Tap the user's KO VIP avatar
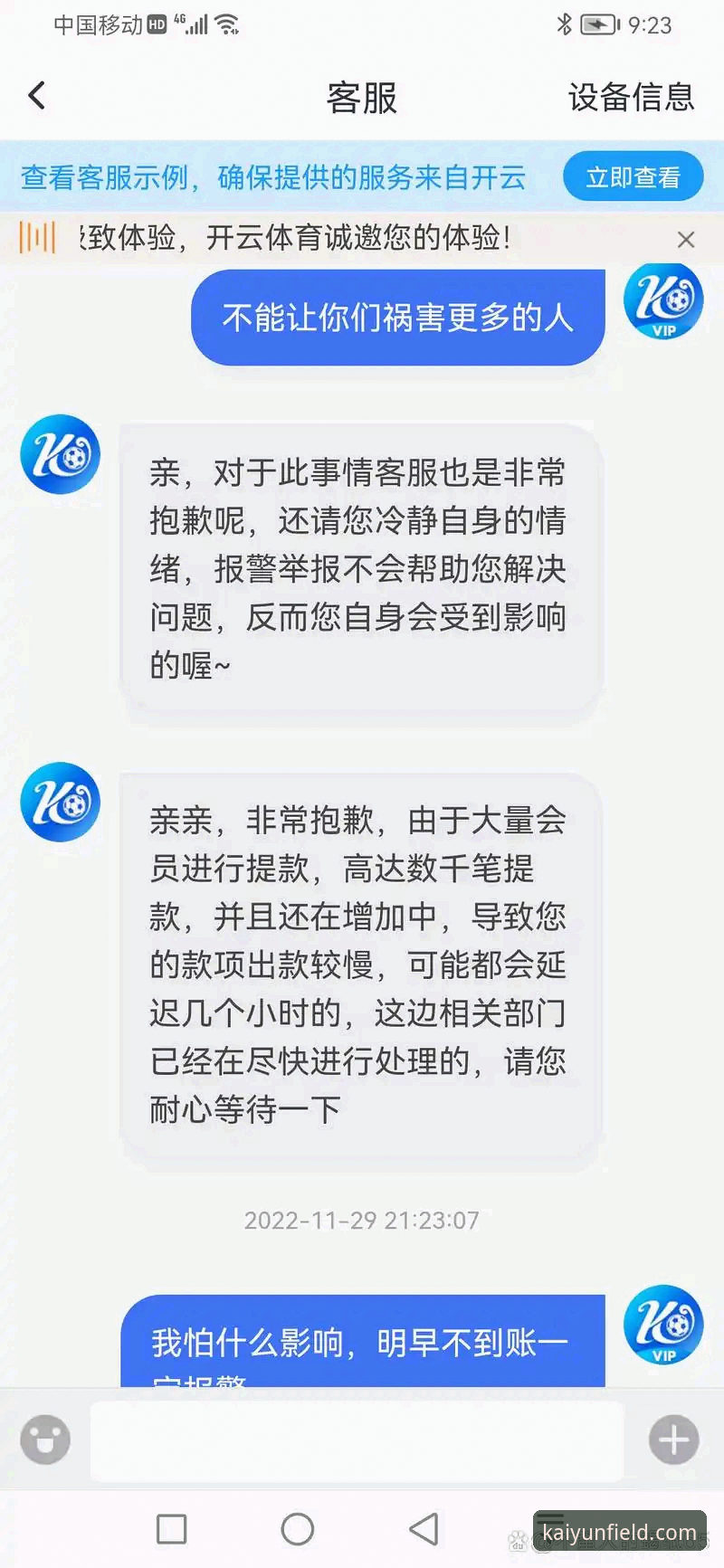This screenshot has height=1568, width=724. tap(663, 301)
